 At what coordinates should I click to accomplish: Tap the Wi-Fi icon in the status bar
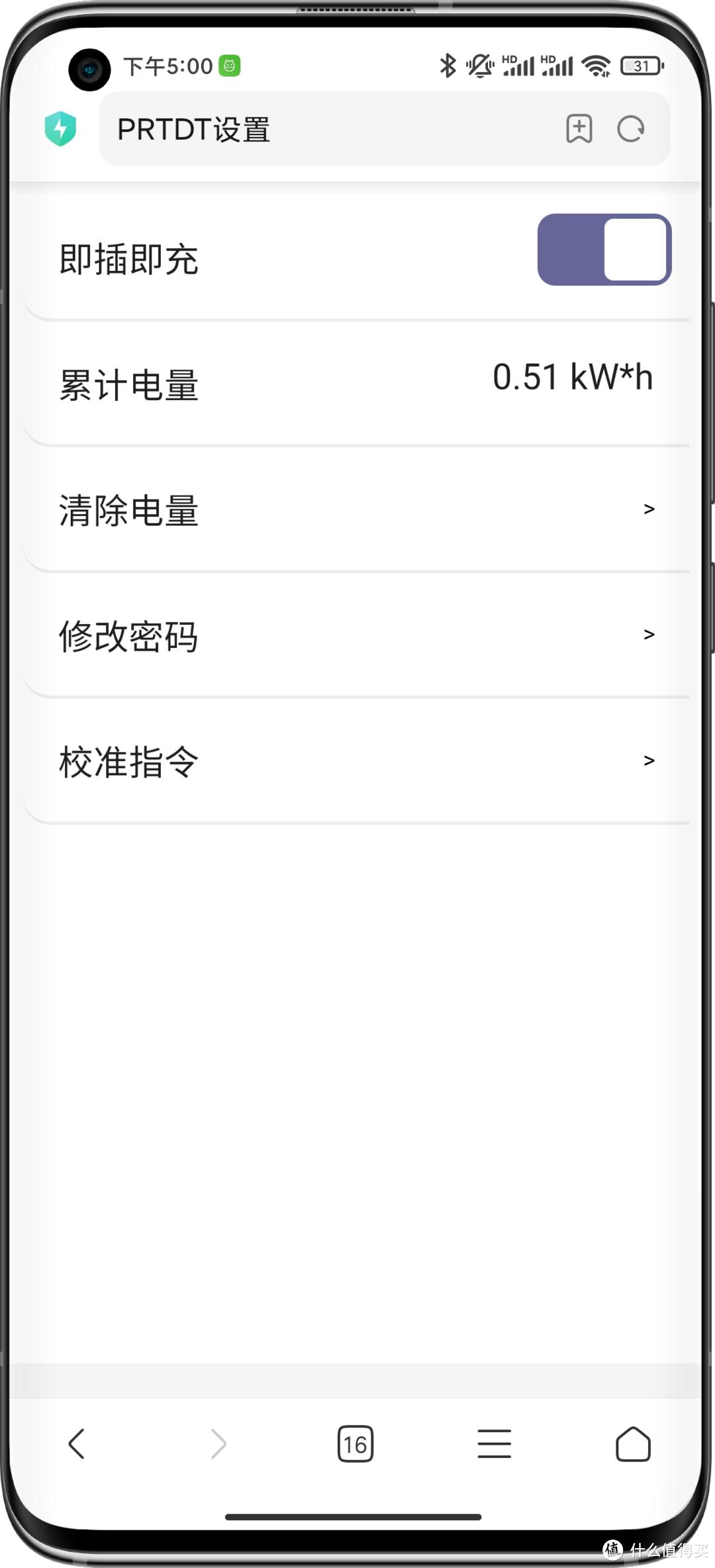click(595, 66)
